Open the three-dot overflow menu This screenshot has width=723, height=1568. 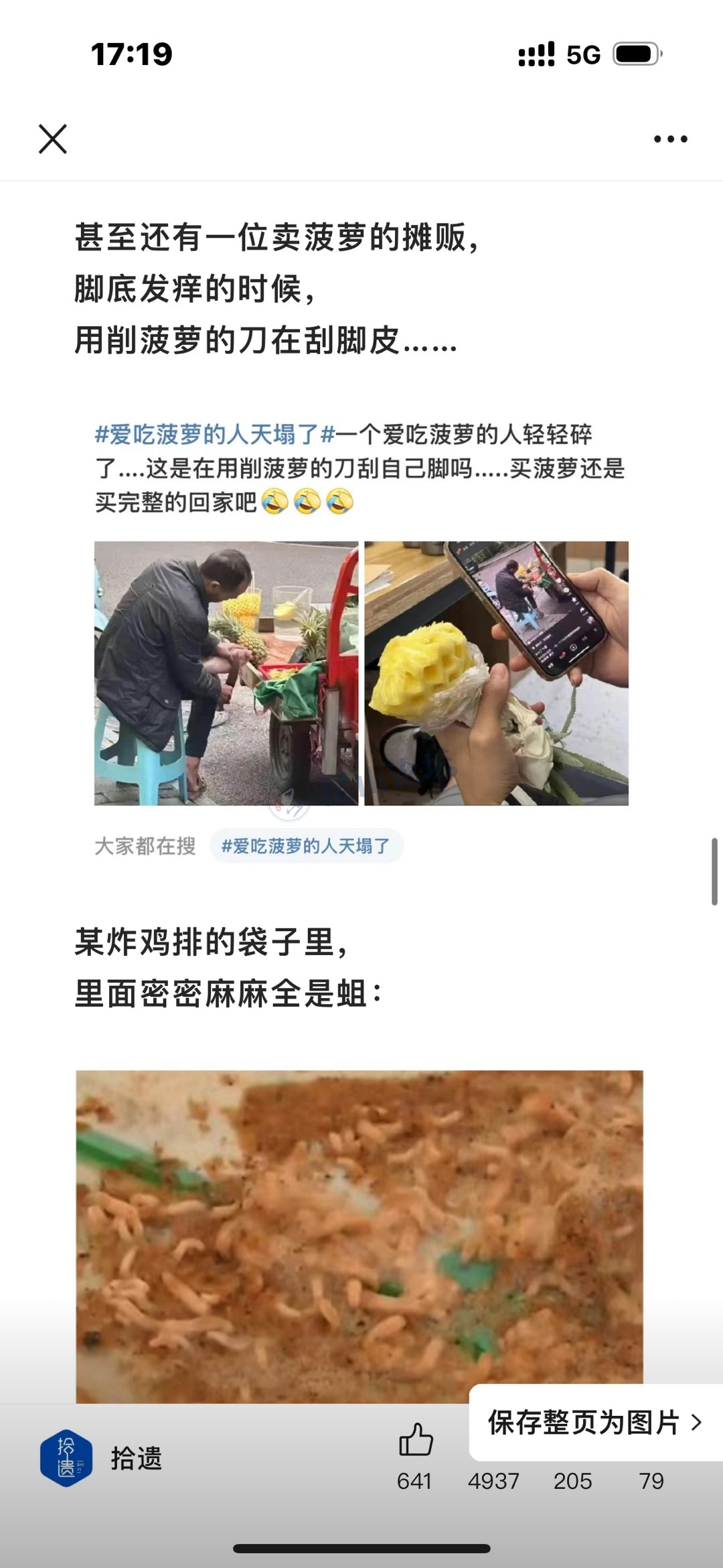(x=670, y=139)
